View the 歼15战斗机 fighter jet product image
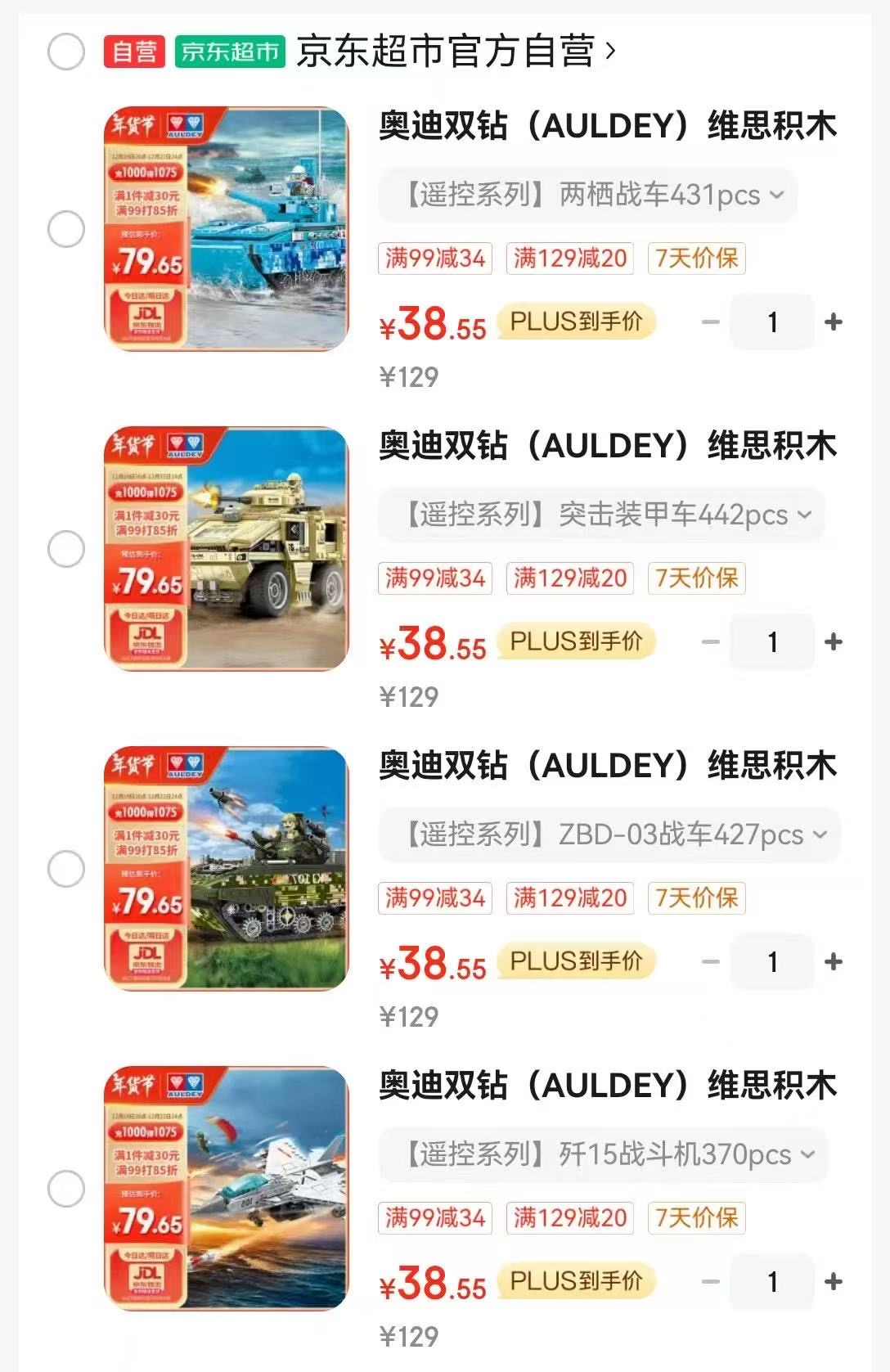The image size is (890, 1372). (227, 1189)
